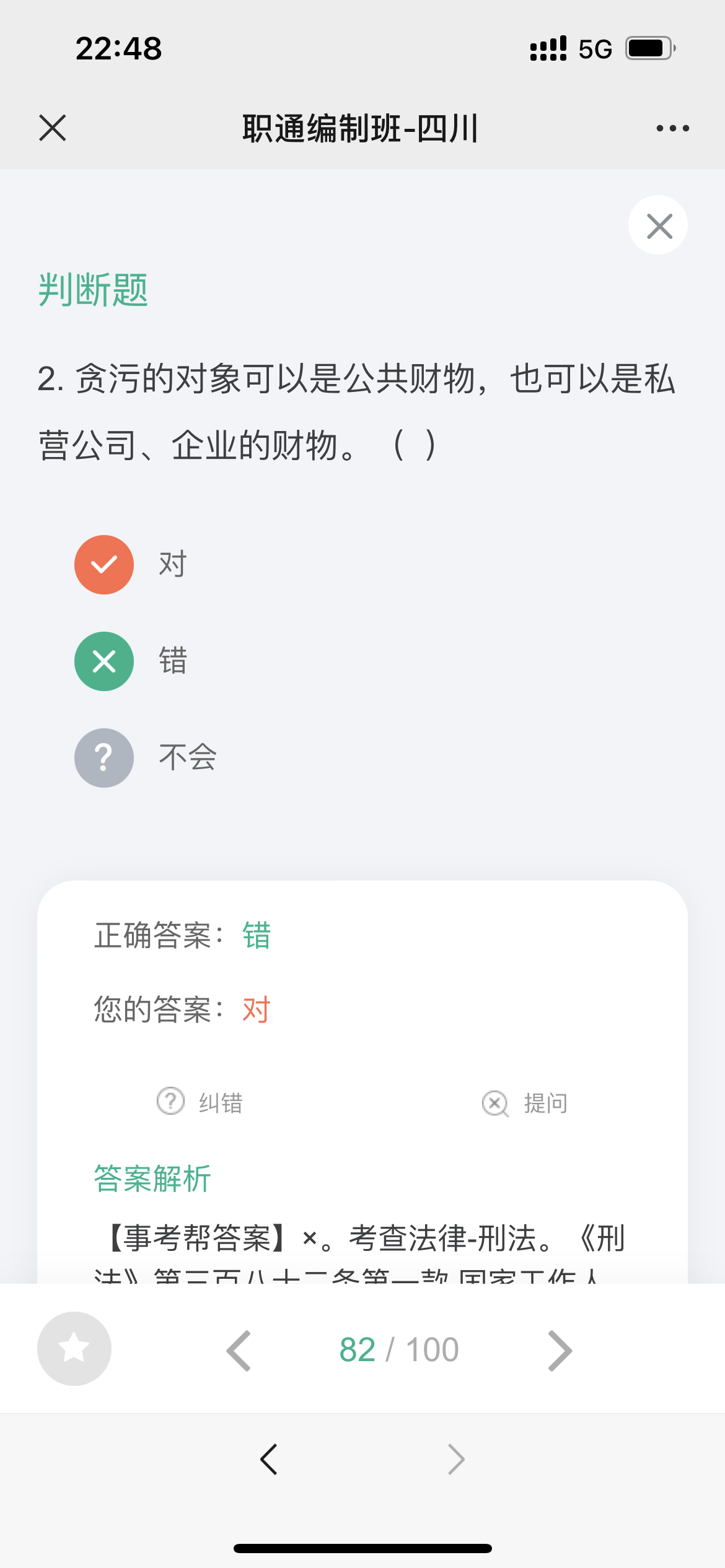This screenshot has height=1568, width=725.
Task: Close the mini program with the top-left X
Action: [53, 128]
